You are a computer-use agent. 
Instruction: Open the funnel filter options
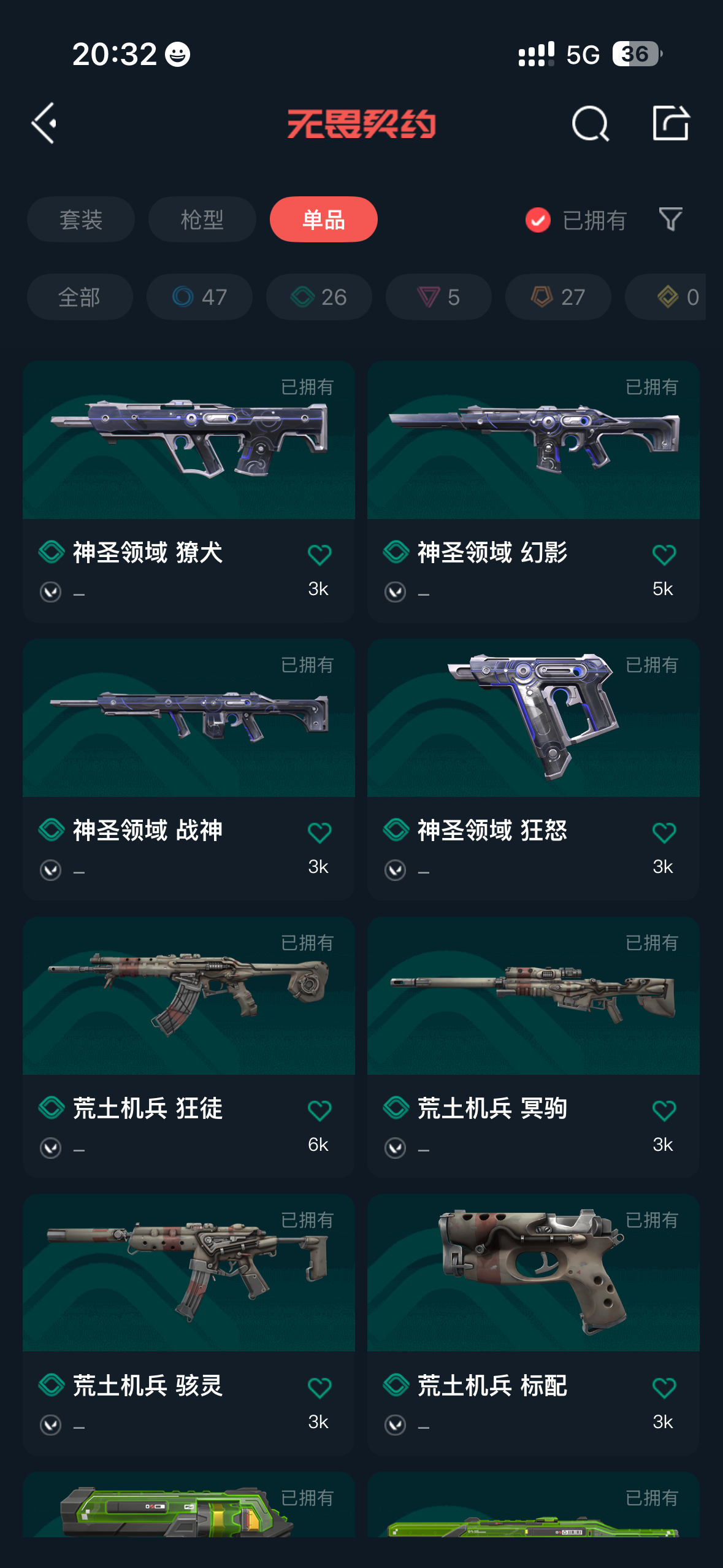pyautogui.click(x=670, y=220)
